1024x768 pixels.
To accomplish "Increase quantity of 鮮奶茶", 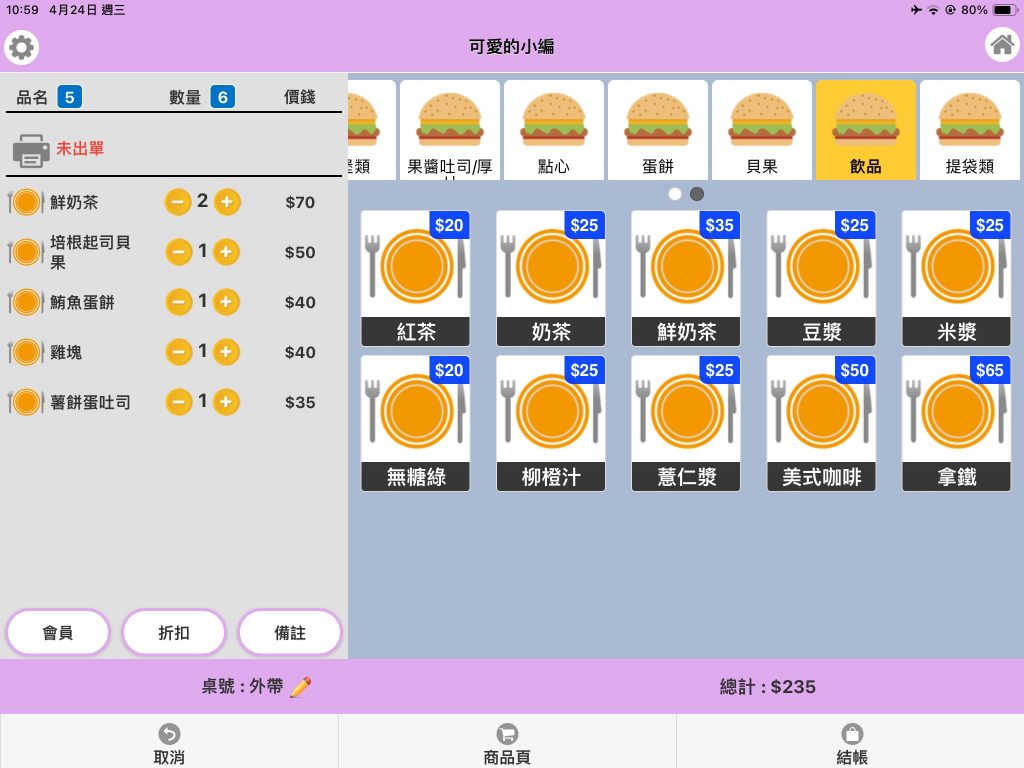I will point(227,202).
